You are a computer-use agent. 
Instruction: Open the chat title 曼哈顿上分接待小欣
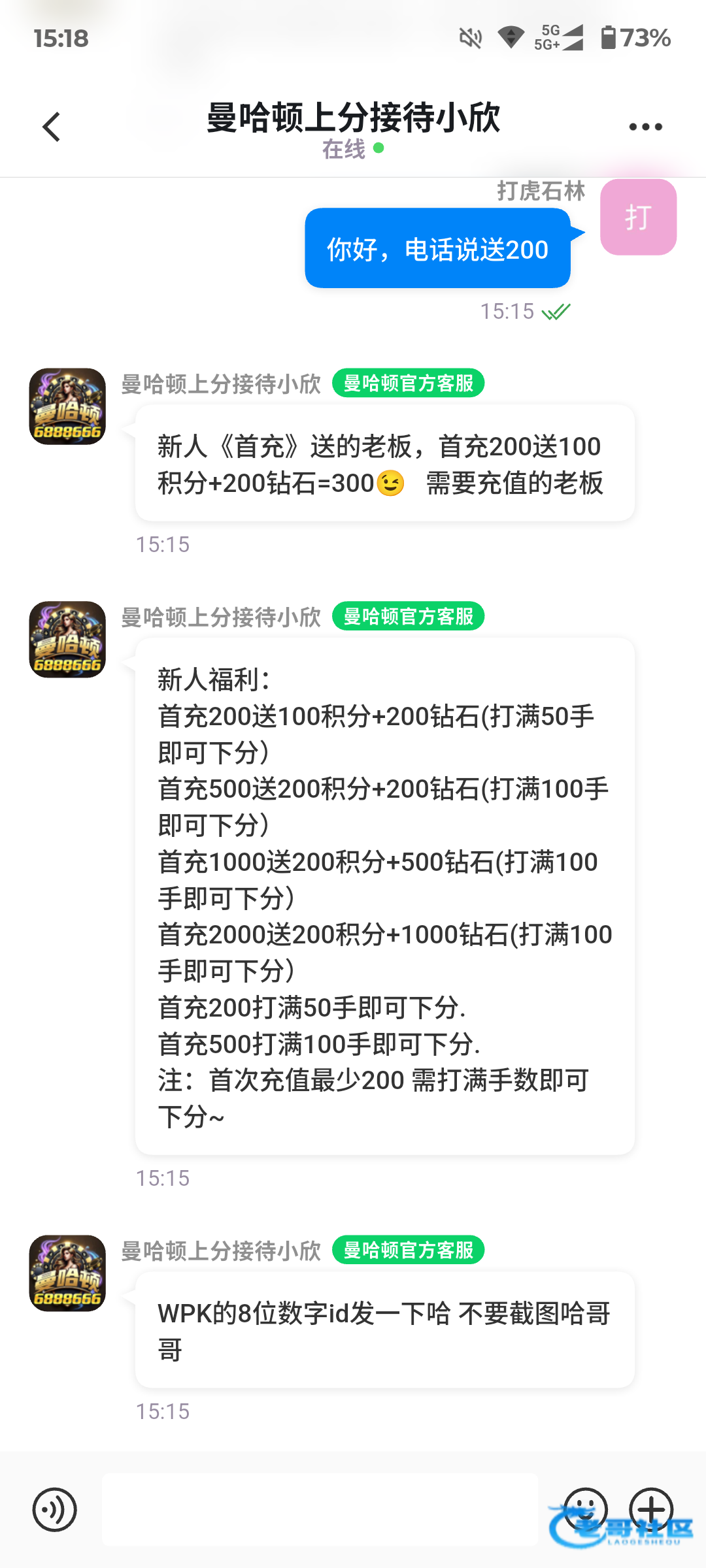[x=353, y=118]
